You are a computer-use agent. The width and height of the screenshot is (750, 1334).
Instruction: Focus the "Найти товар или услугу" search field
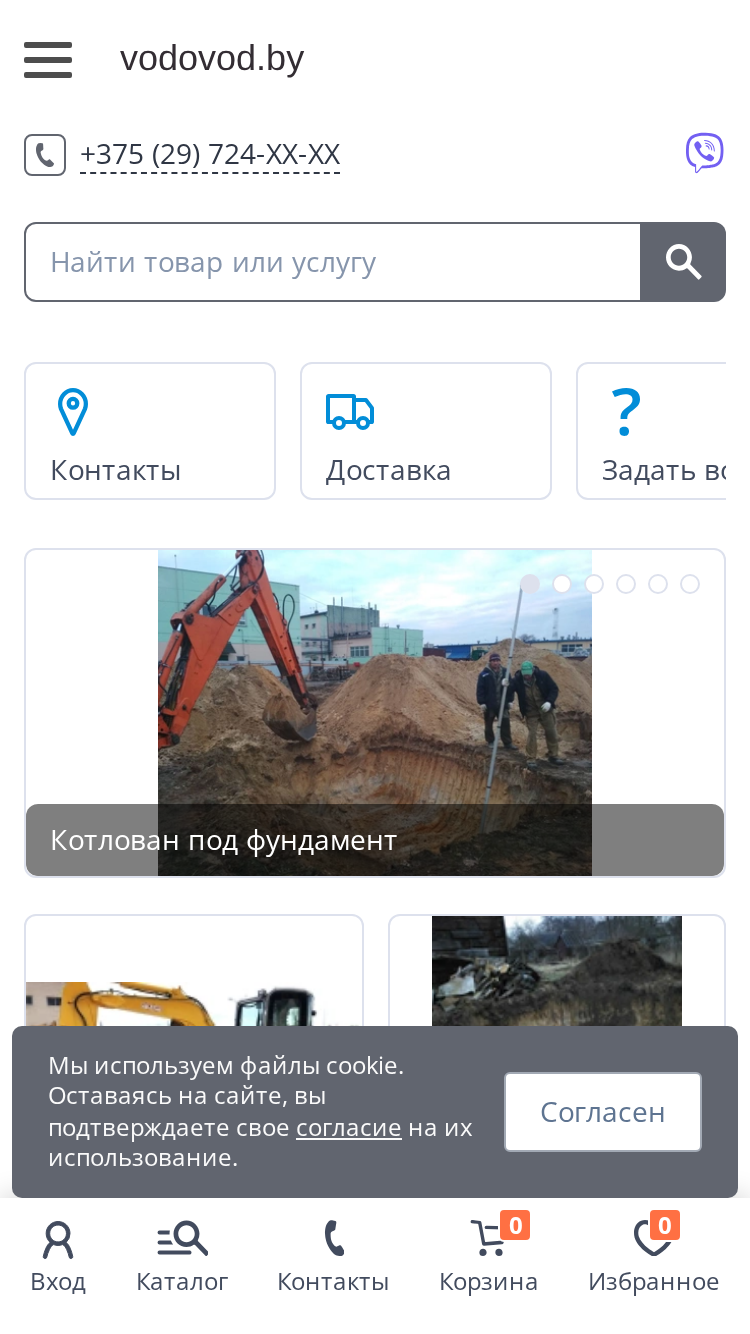tap(332, 262)
